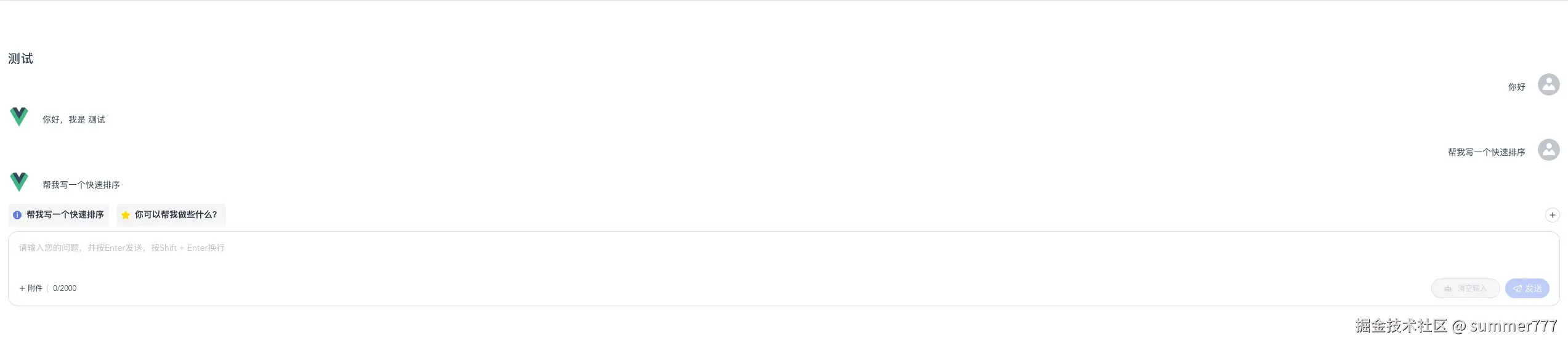This screenshot has width=1568, height=345.
Task: Select the 帮我写一个快速排序 suggestion chip
Action: point(59,215)
